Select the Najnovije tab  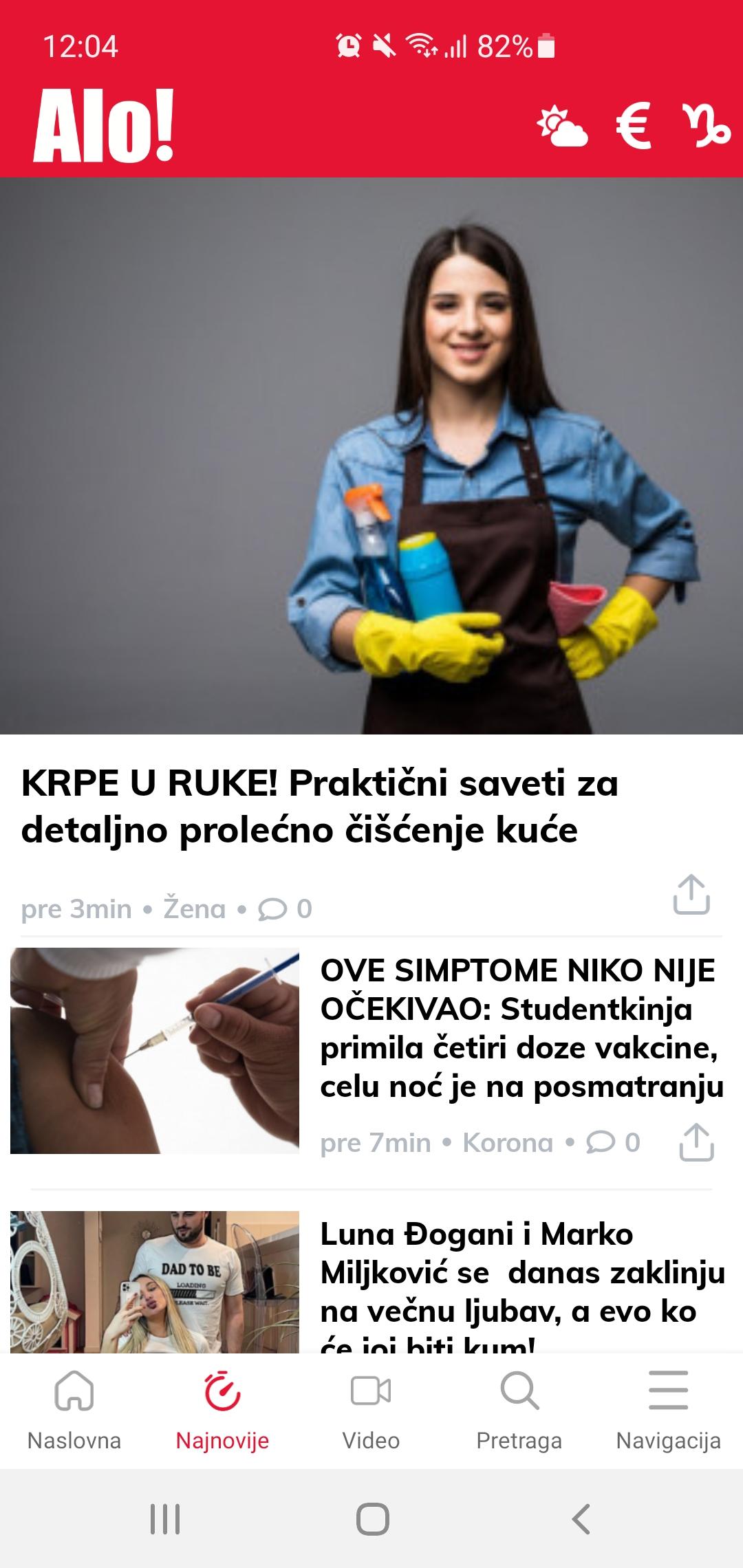tap(223, 1410)
